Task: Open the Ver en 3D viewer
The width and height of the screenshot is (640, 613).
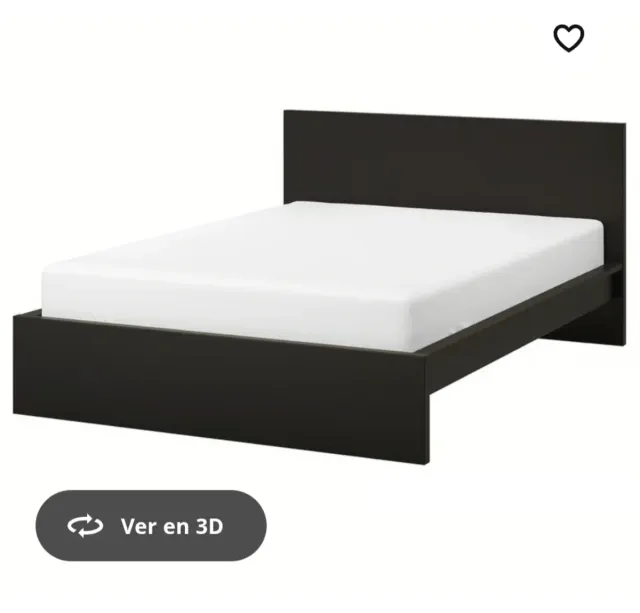Action: (x=151, y=525)
